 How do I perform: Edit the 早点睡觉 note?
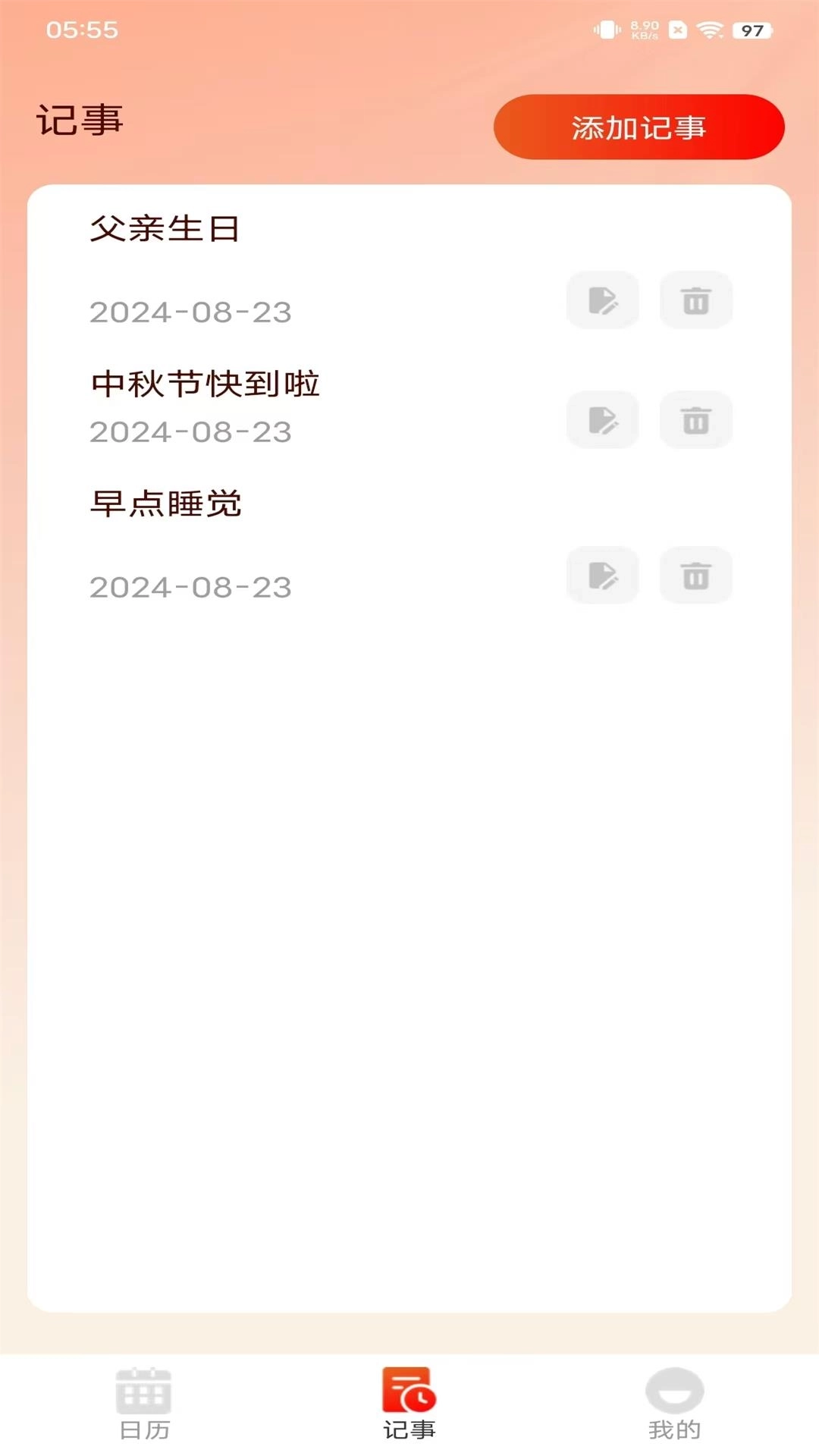(603, 576)
